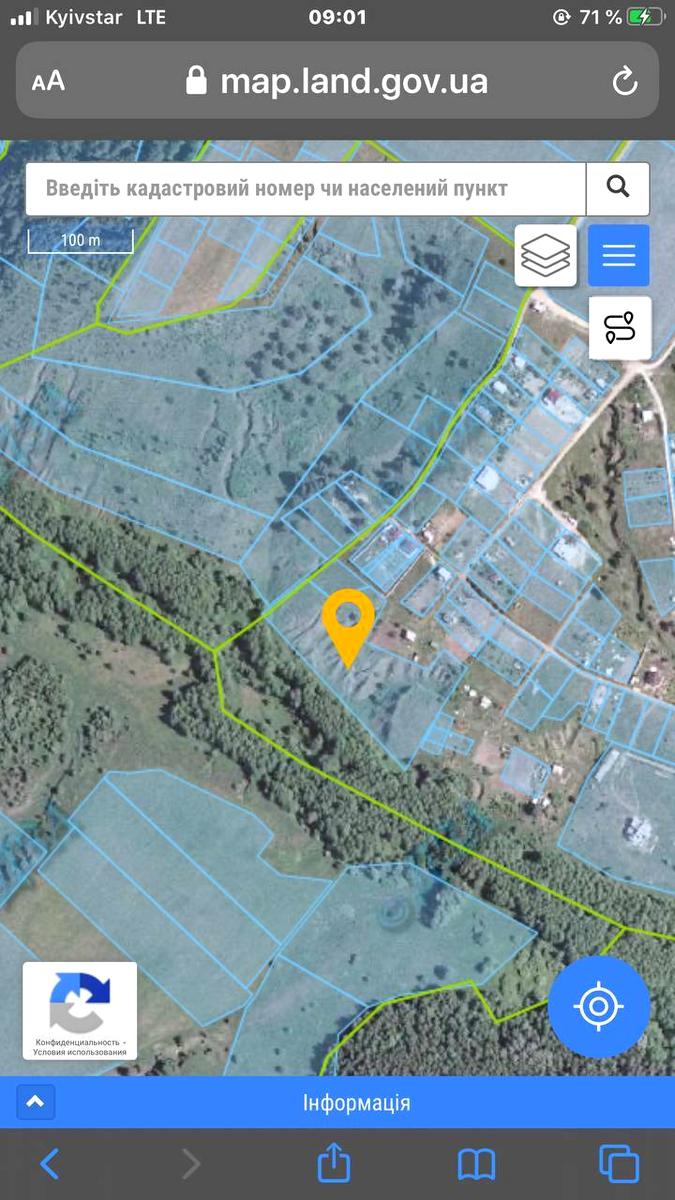Tap the orange location pin

pos(348,622)
